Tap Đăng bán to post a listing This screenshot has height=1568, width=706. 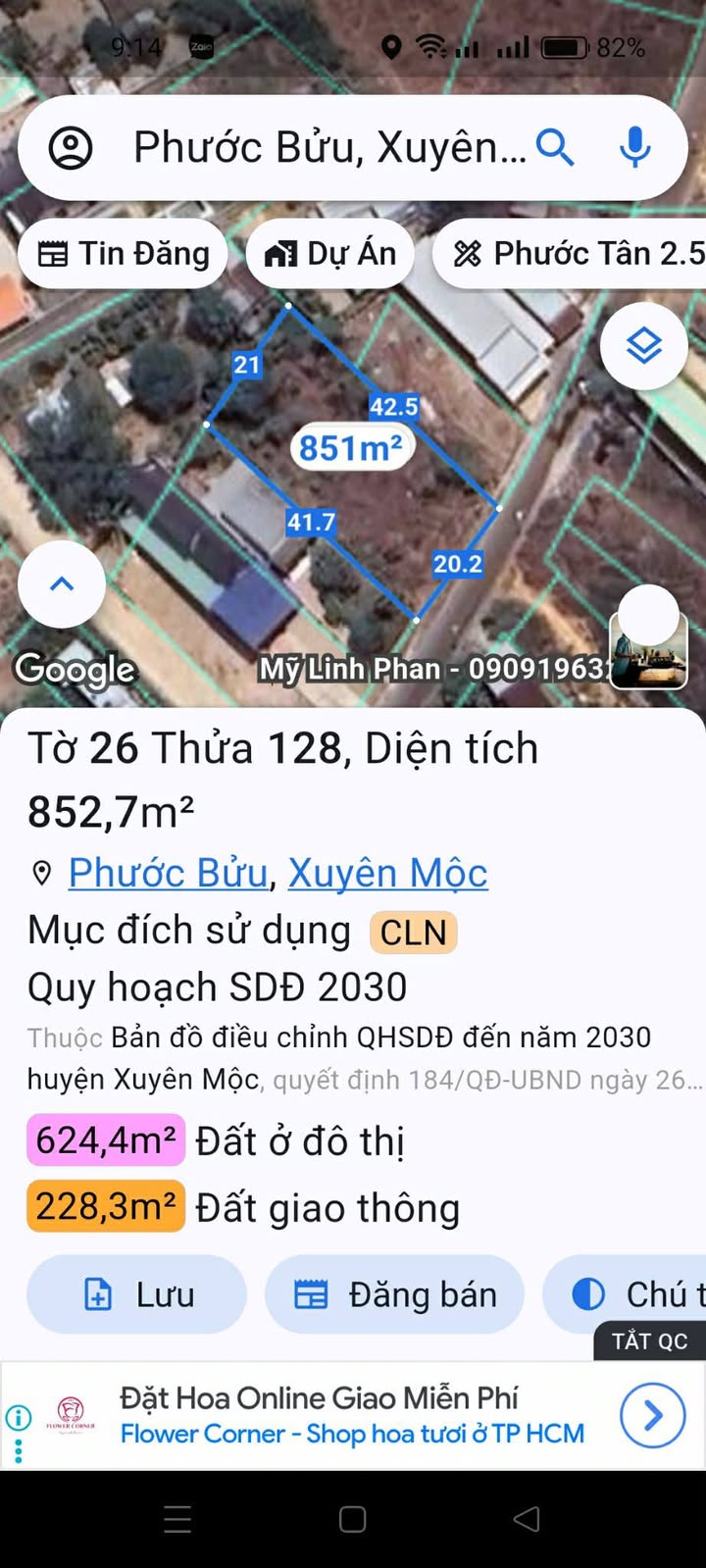(394, 1294)
